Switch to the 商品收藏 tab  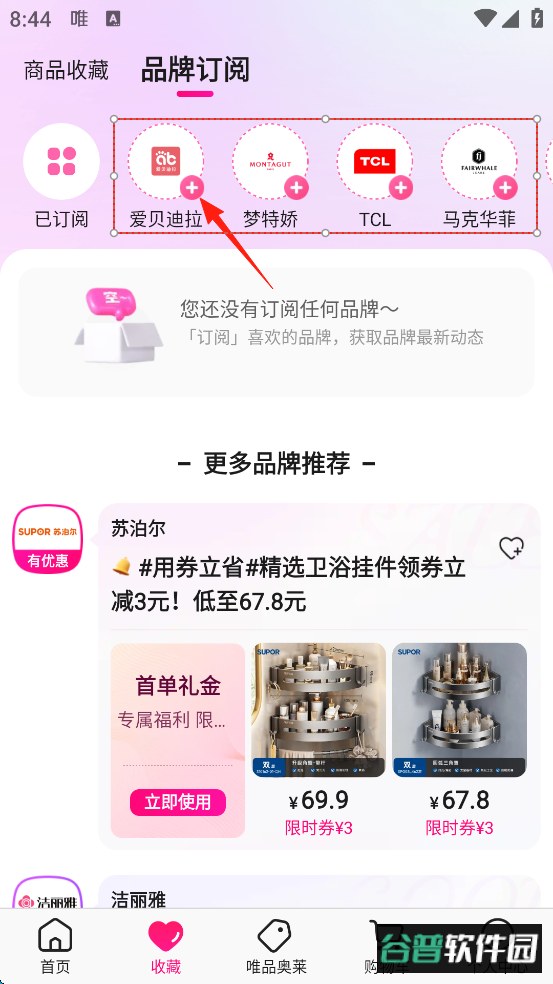67,70
